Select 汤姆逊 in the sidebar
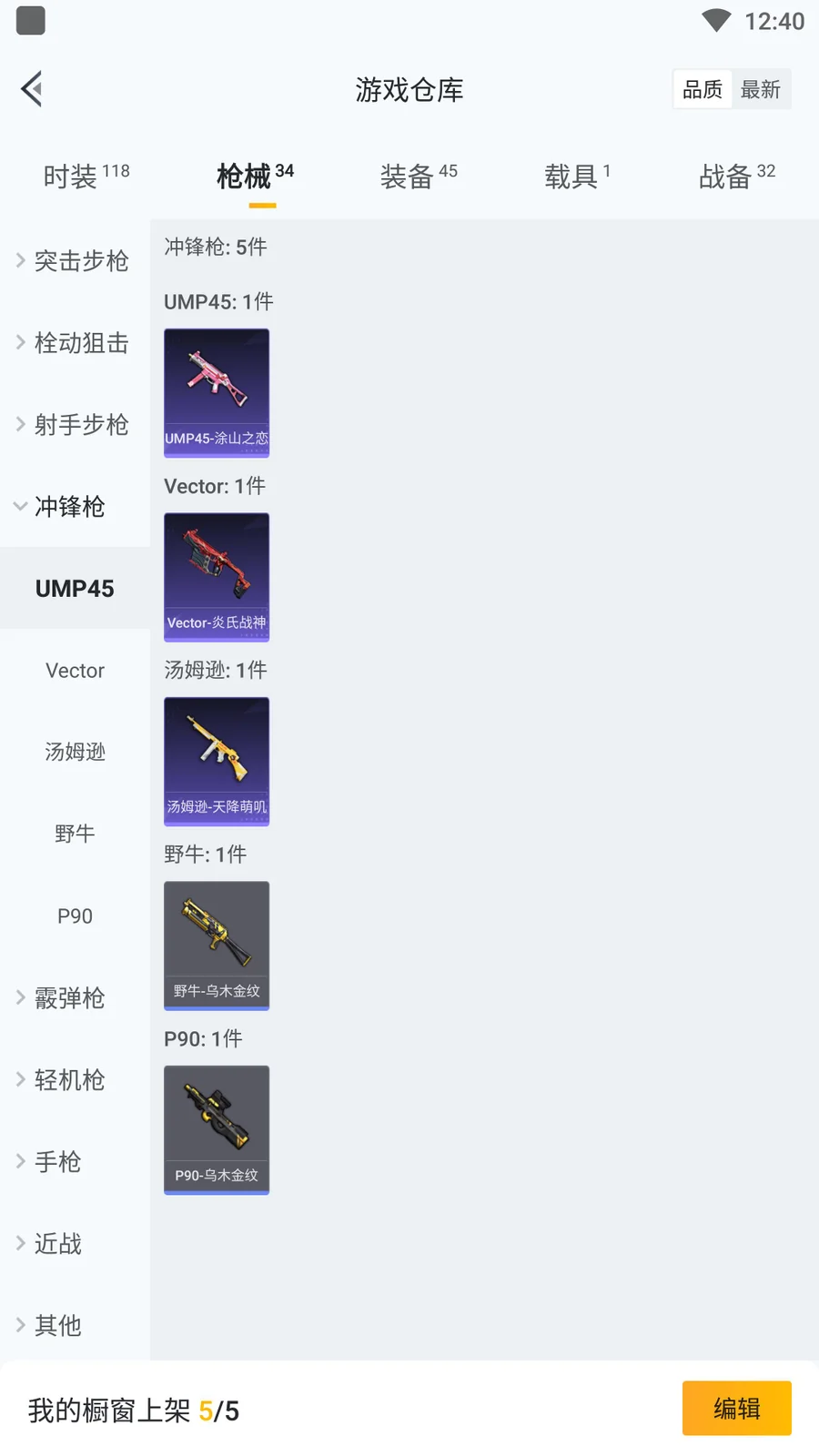The image size is (819, 1456). 75,752
